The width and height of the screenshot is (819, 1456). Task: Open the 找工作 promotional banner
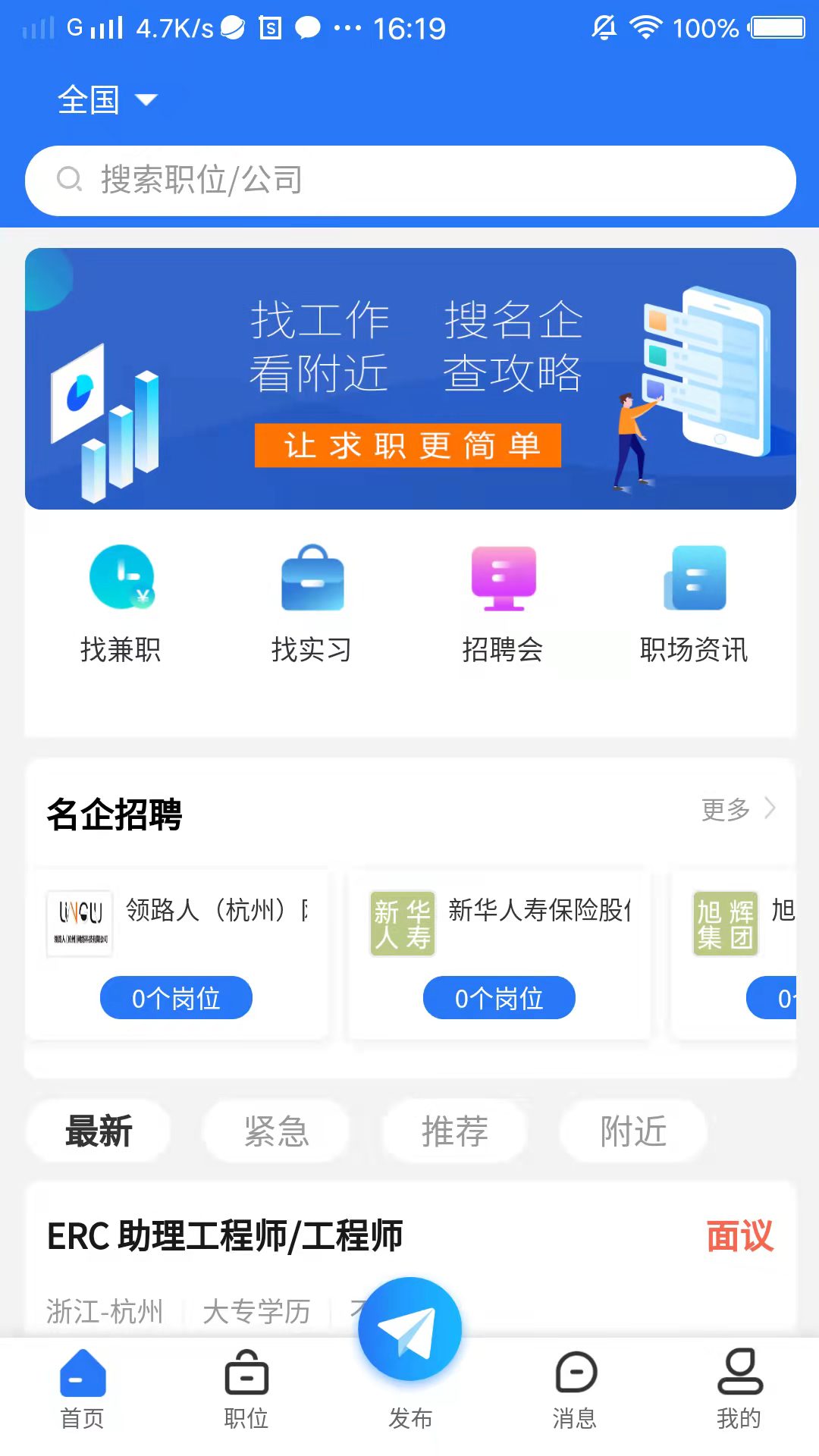point(409,378)
